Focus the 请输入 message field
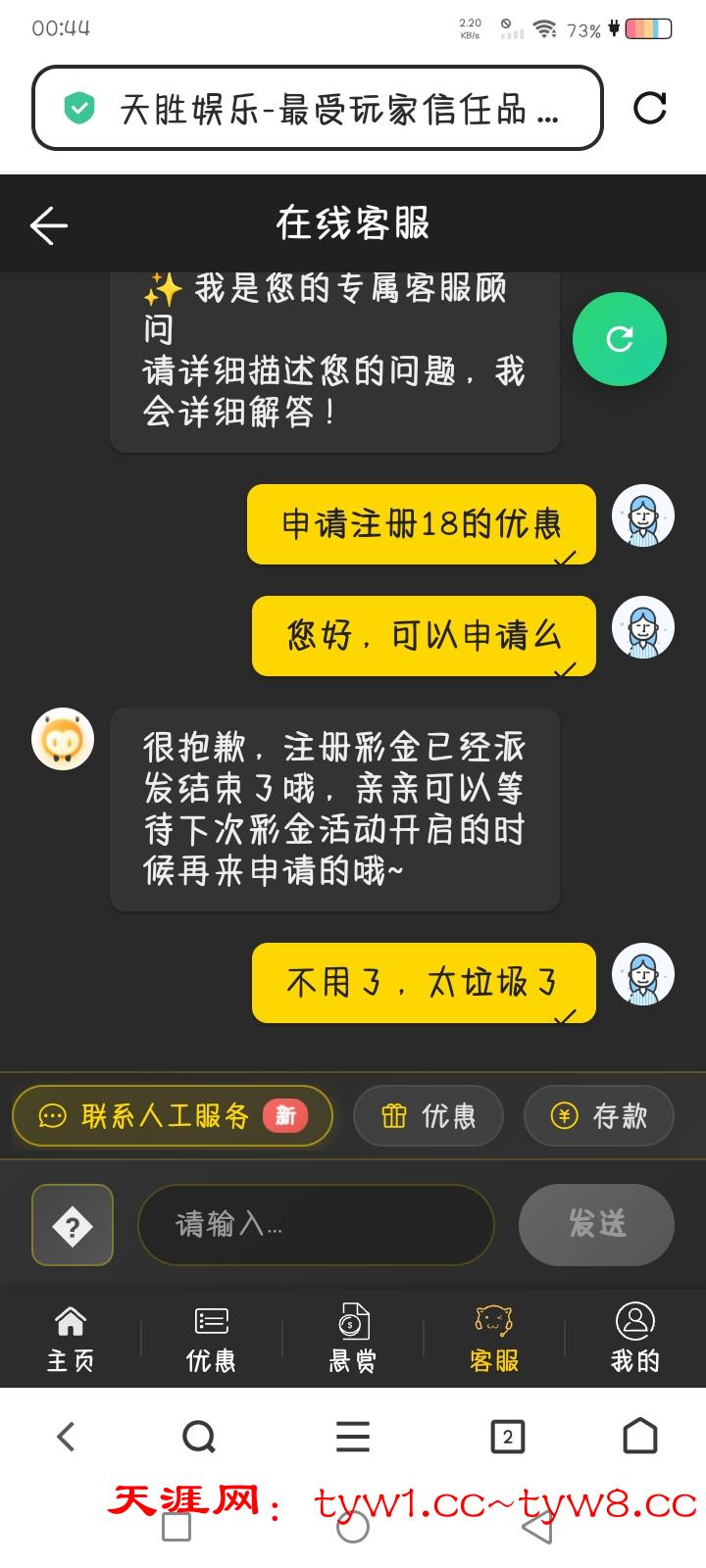 314,1225
